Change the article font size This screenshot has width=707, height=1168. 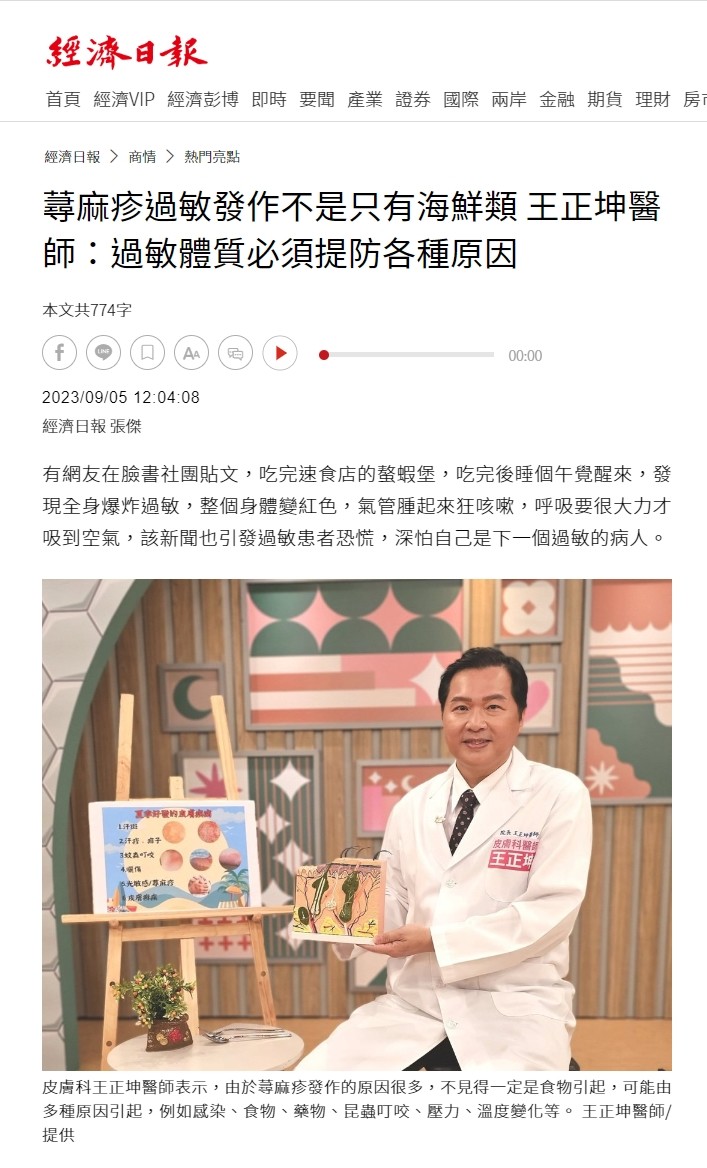(191, 353)
